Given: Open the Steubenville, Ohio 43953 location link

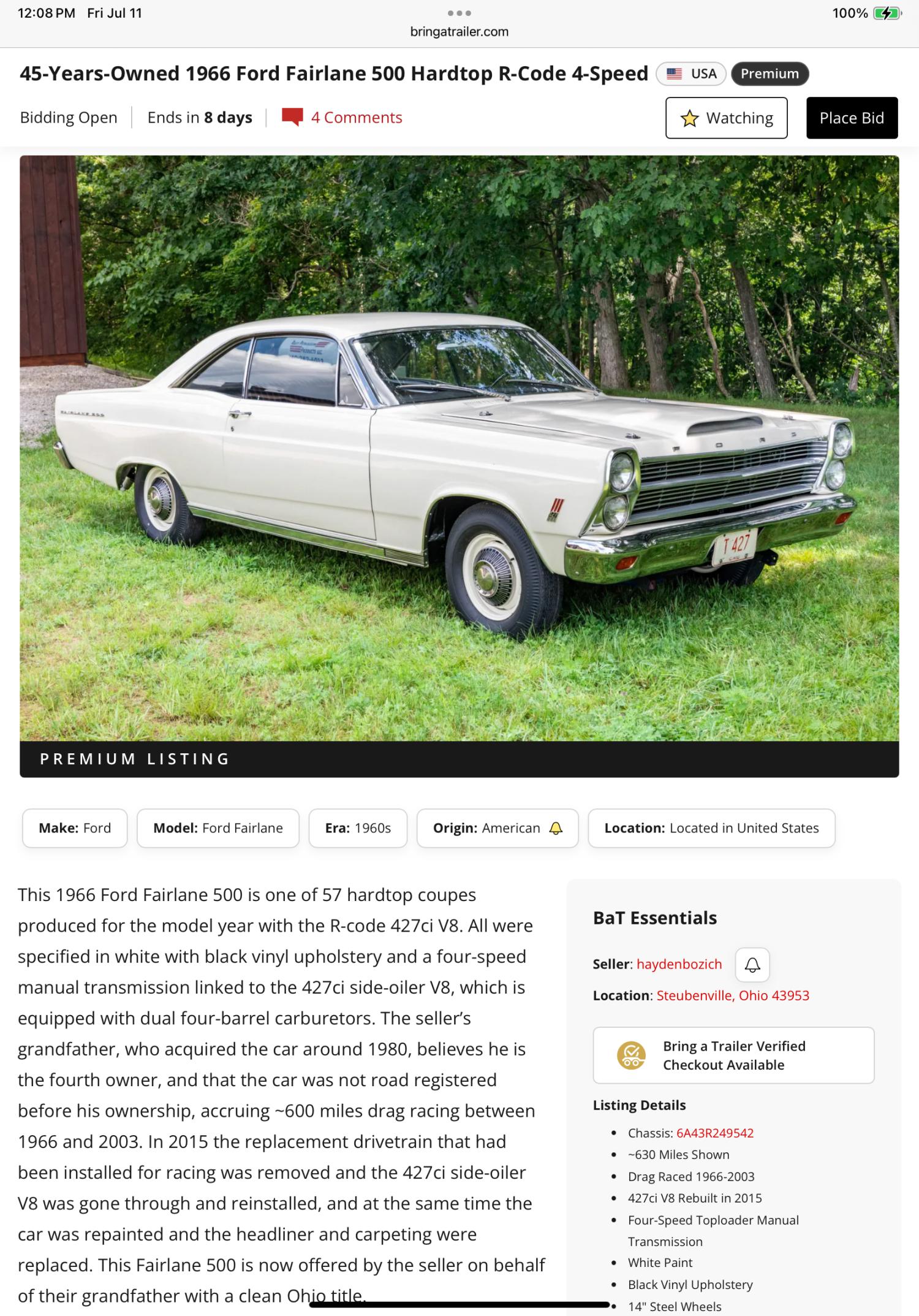Looking at the screenshot, I should point(733,995).
